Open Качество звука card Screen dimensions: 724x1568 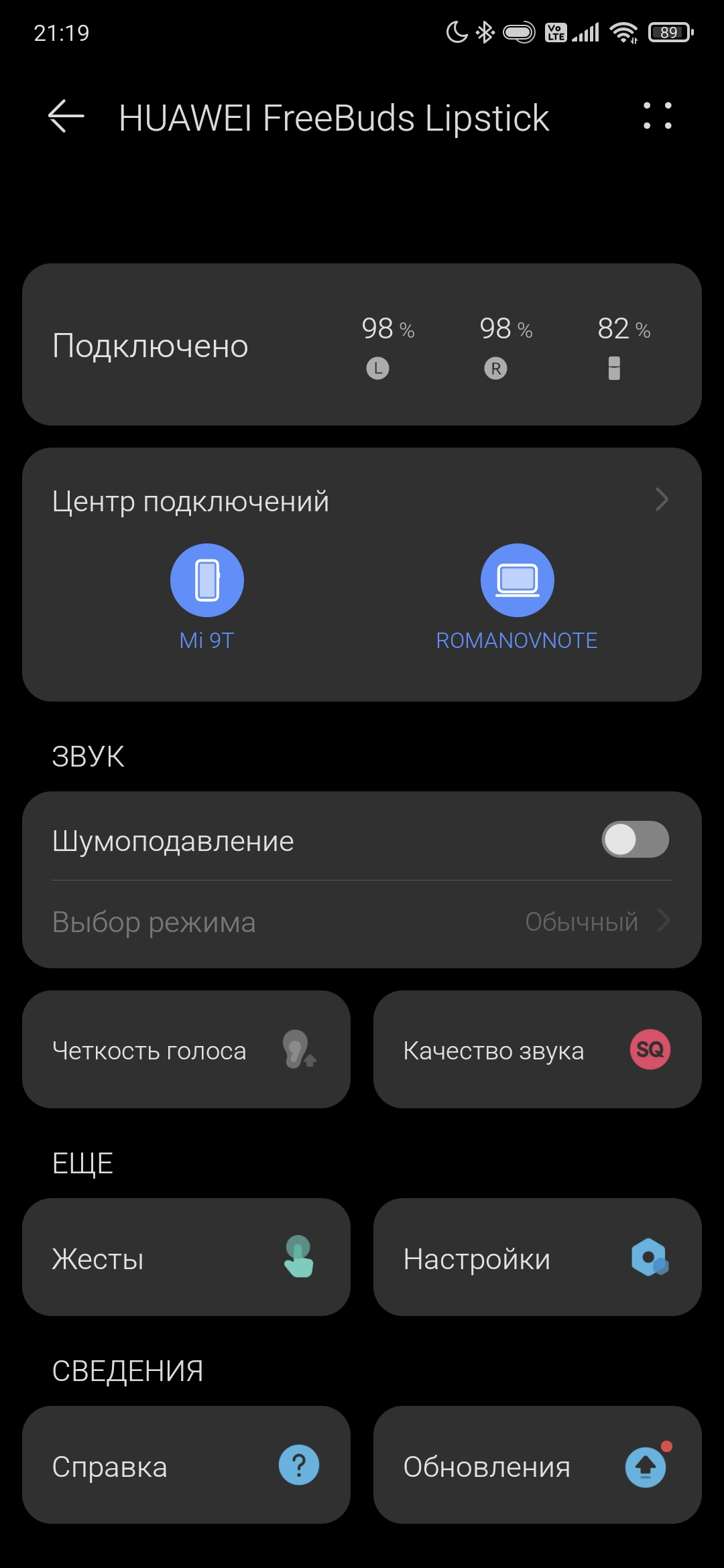click(x=537, y=1050)
